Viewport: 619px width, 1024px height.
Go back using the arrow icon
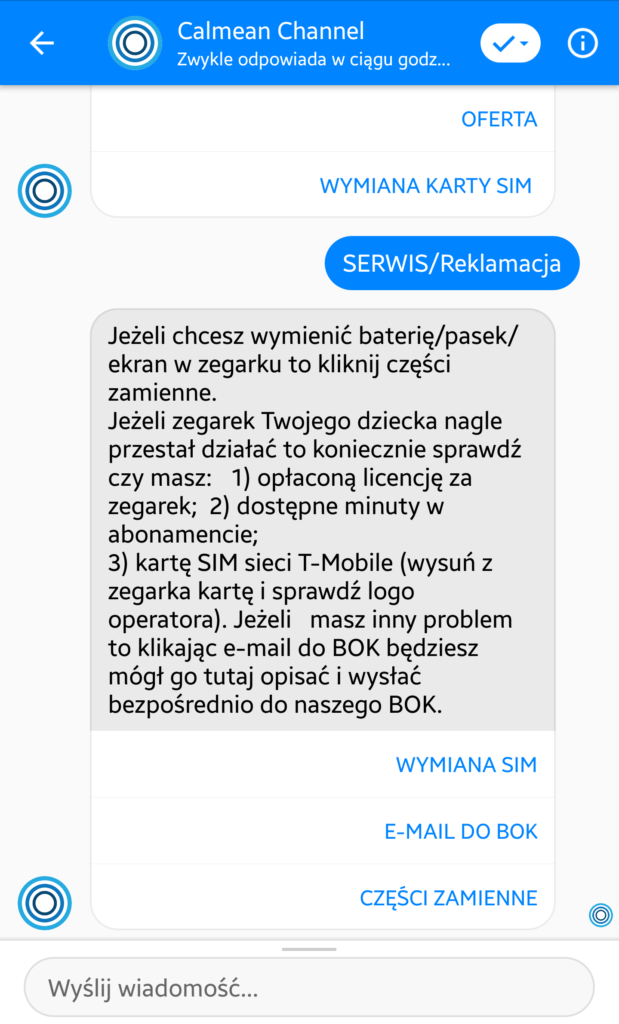tap(42, 43)
